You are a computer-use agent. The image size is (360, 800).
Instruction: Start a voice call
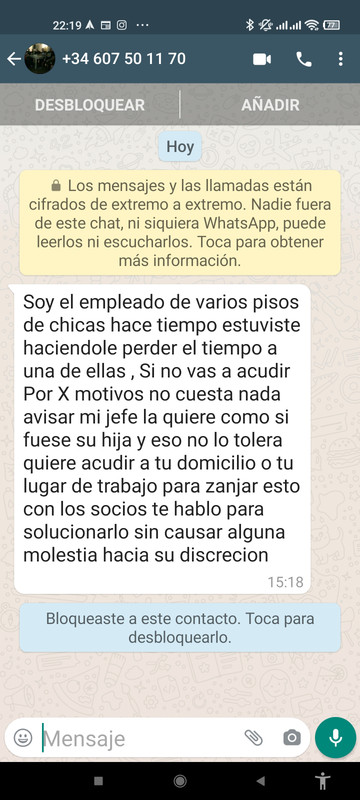point(304,60)
